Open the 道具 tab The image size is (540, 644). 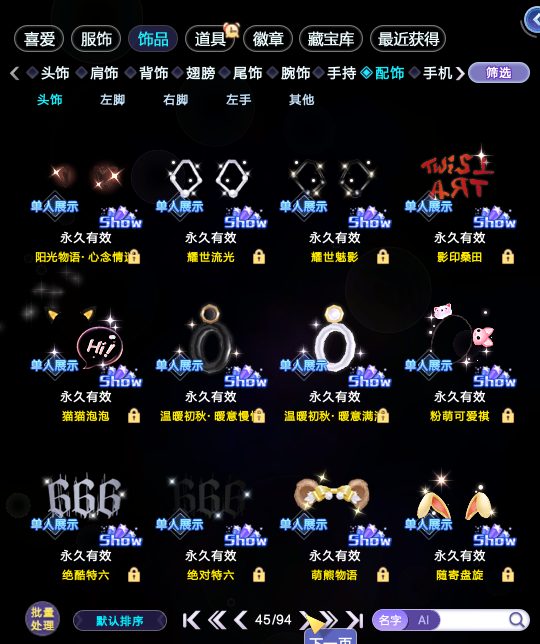tap(210, 39)
